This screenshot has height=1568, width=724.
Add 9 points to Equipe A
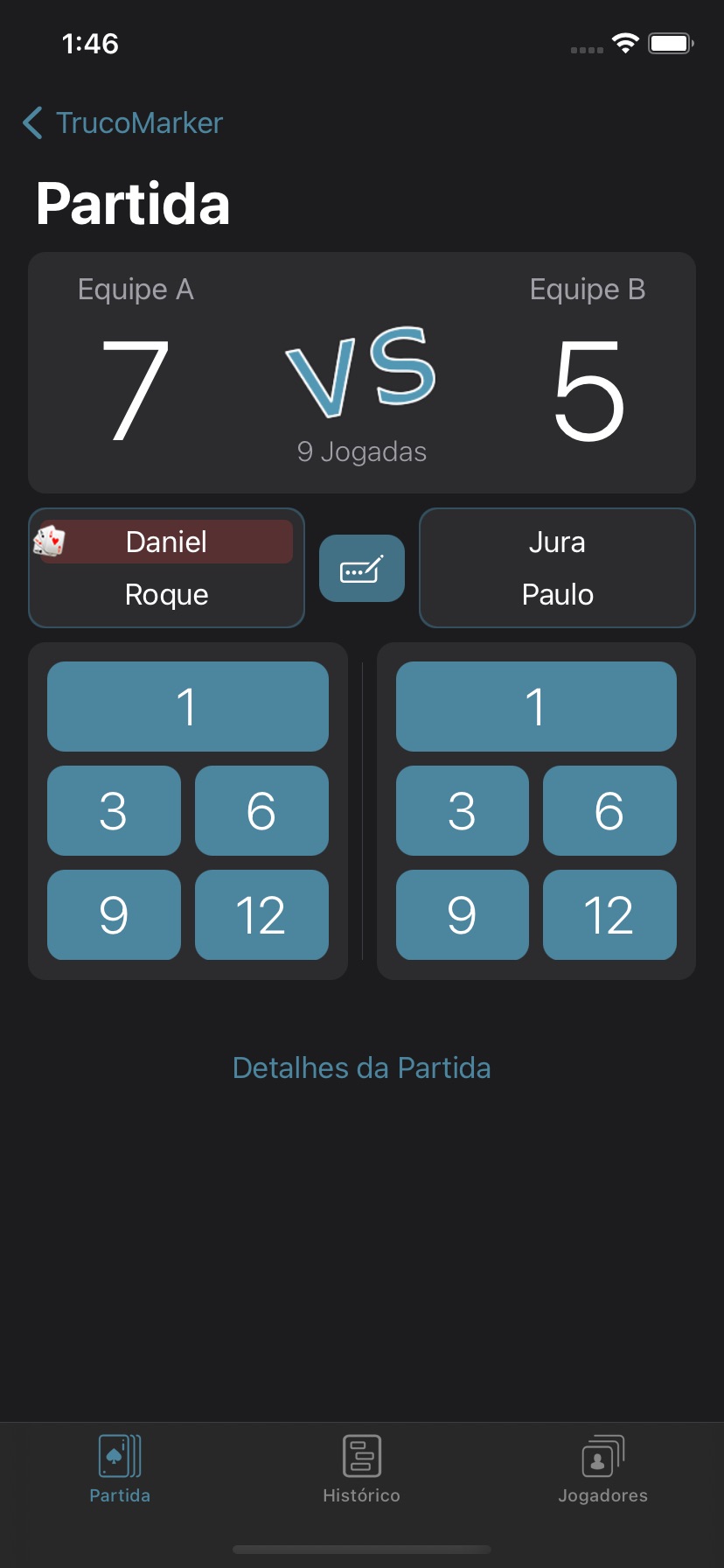click(114, 915)
